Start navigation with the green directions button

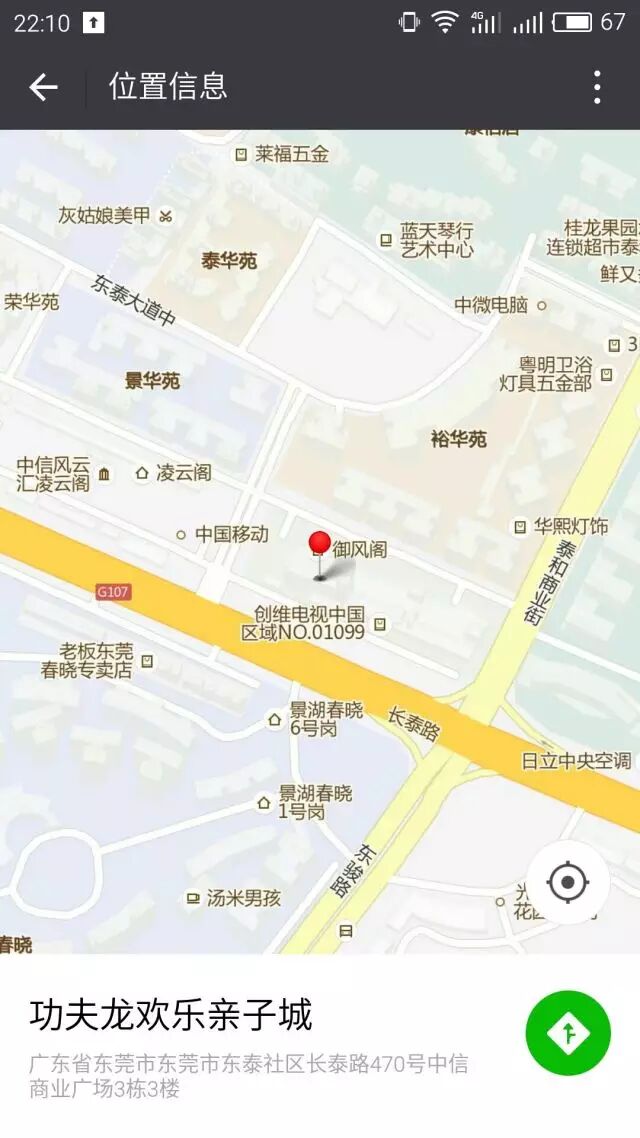click(568, 1033)
